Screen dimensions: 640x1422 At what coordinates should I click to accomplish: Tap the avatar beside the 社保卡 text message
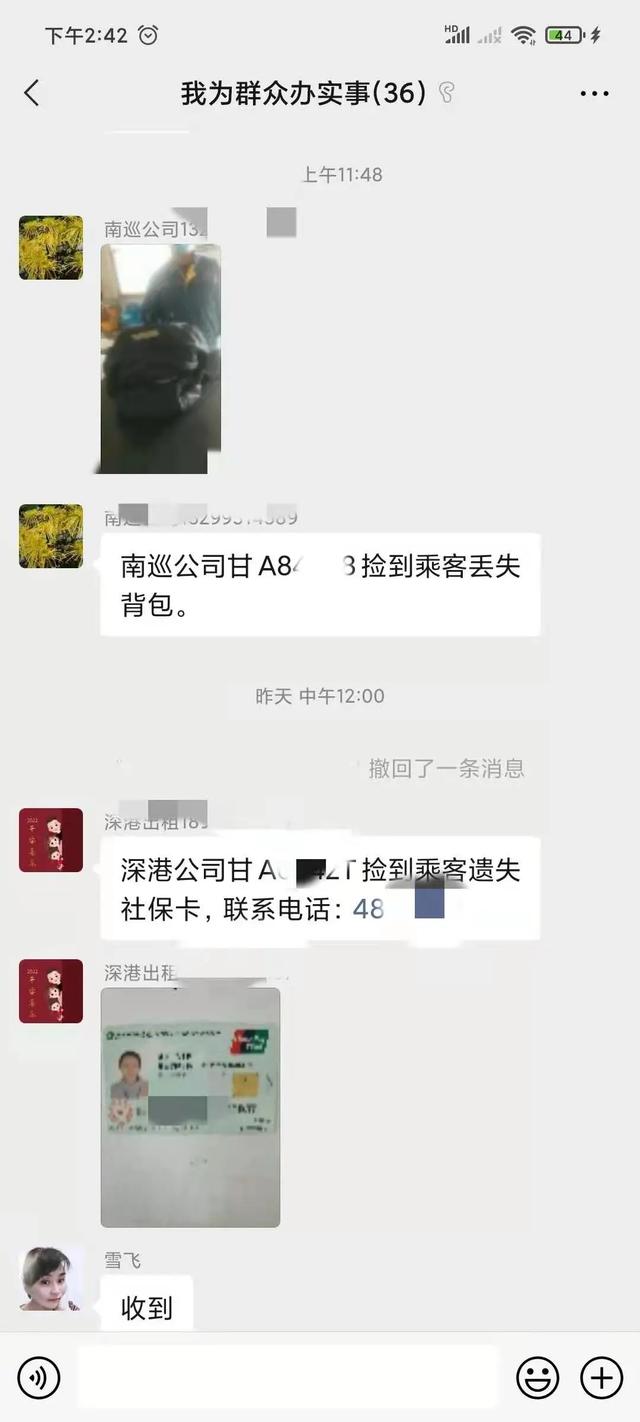coord(51,840)
